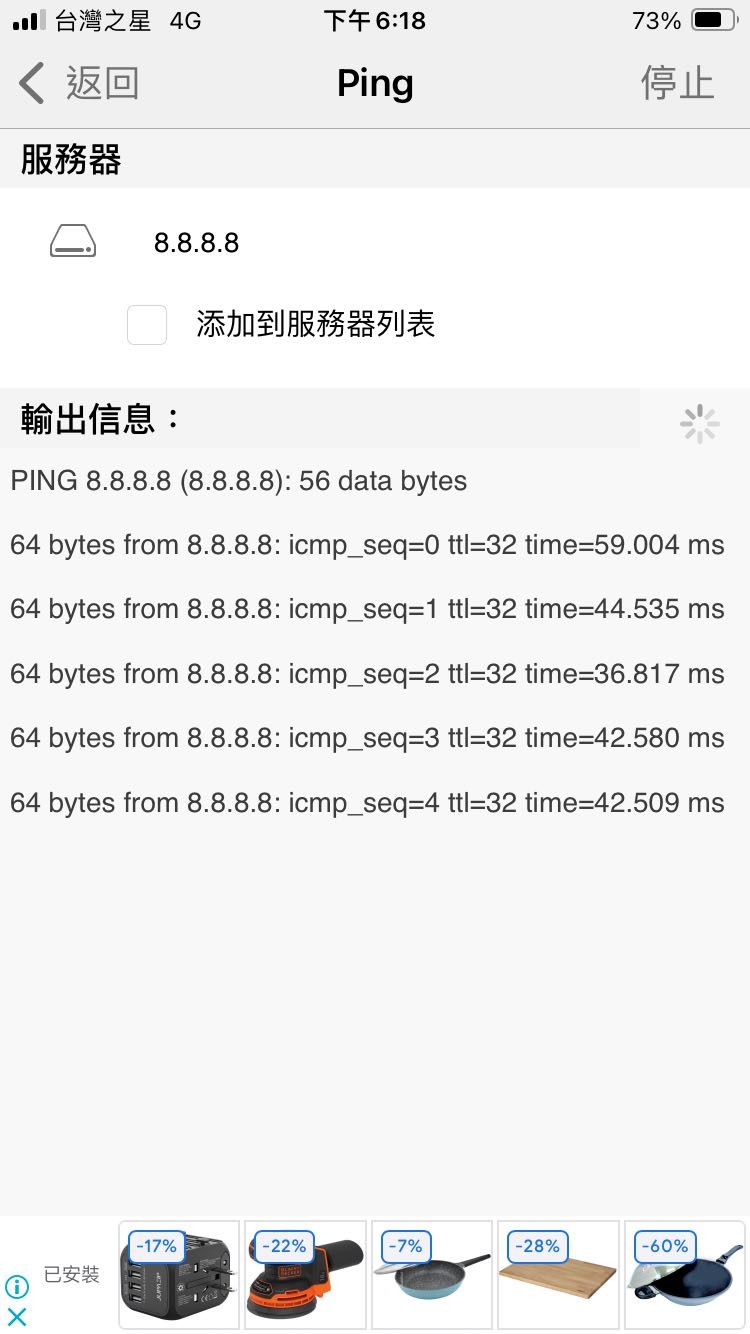Stop the ping with 停止

(677, 84)
